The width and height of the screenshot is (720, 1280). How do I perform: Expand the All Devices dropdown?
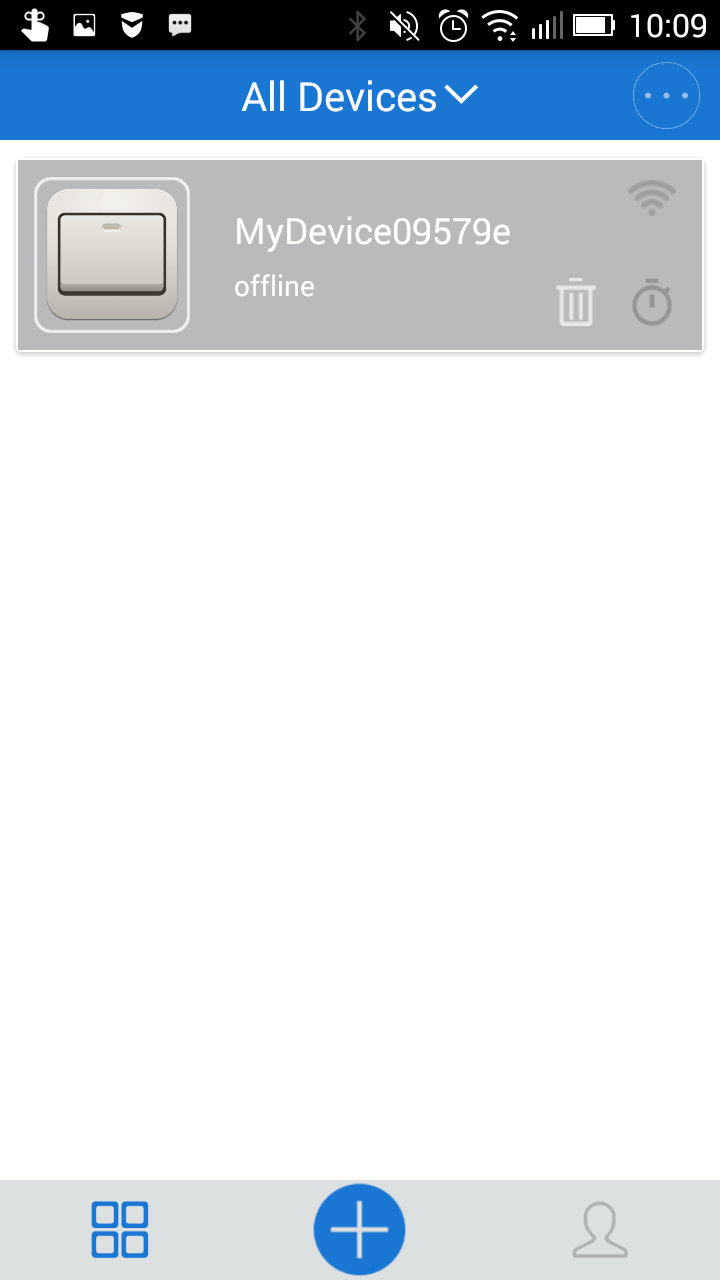click(x=360, y=97)
